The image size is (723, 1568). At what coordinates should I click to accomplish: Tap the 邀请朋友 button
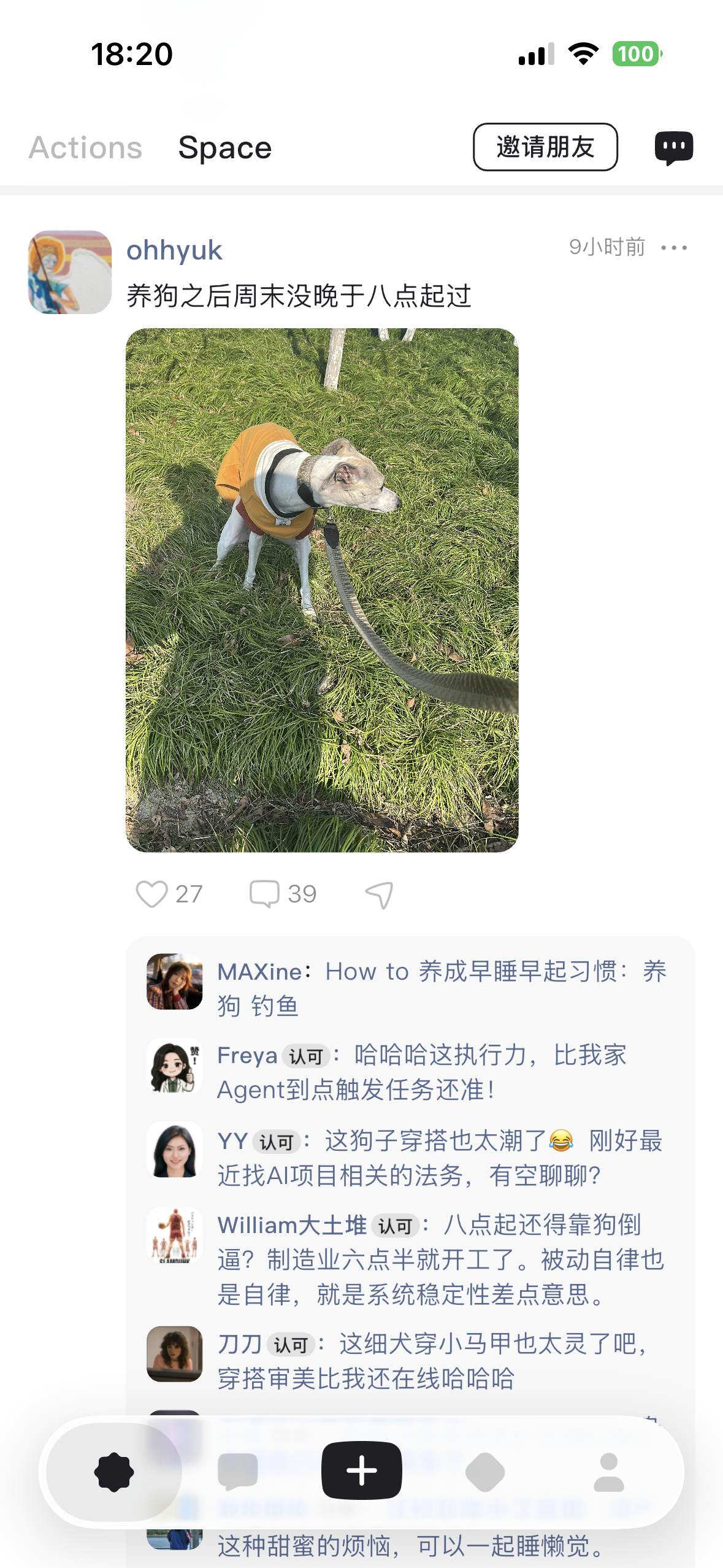[x=545, y=147]
